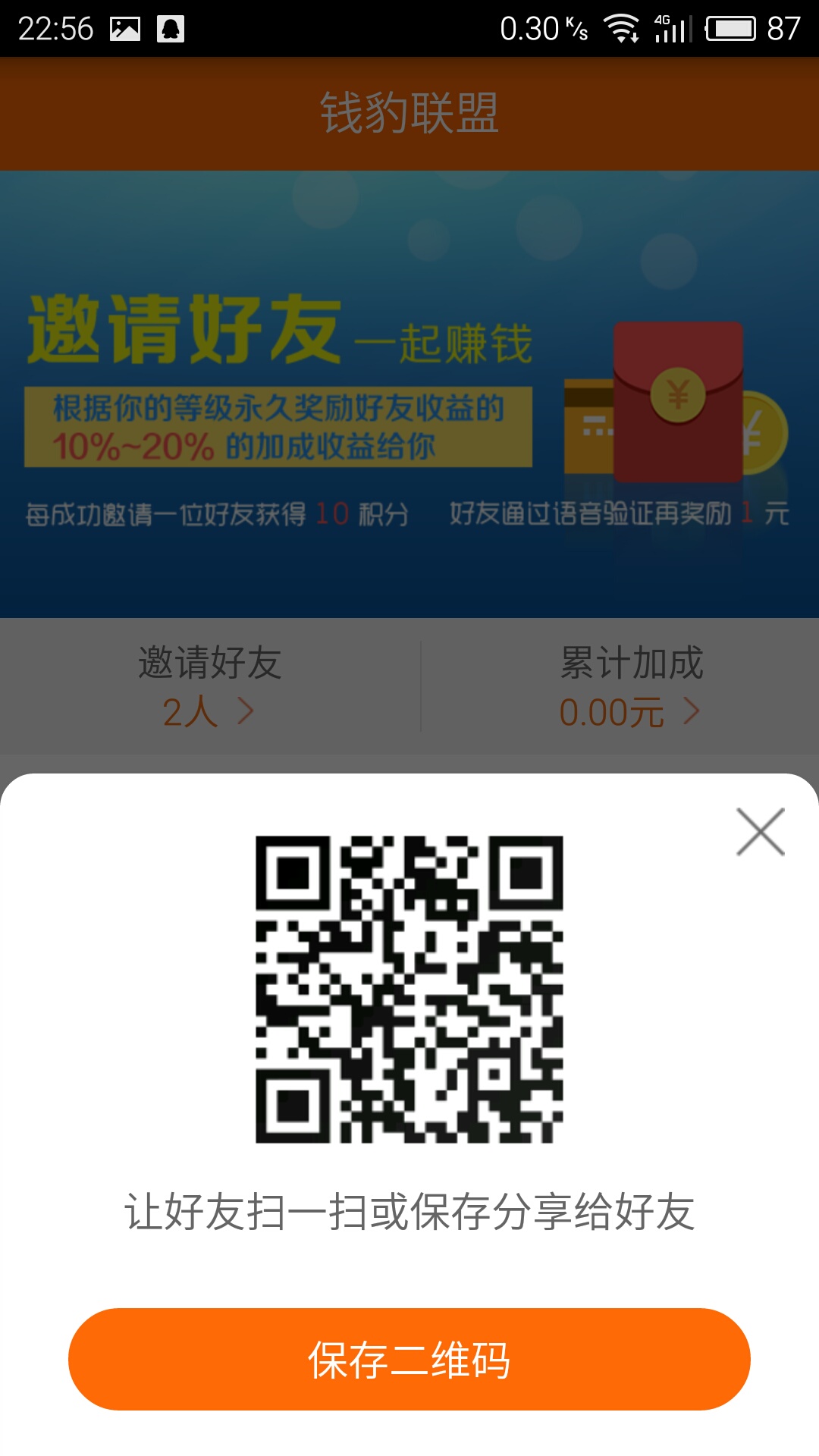The image size is (819, 1456).
Task: Tap the 0.00元 earnings amount link
Action: point(613,711)
